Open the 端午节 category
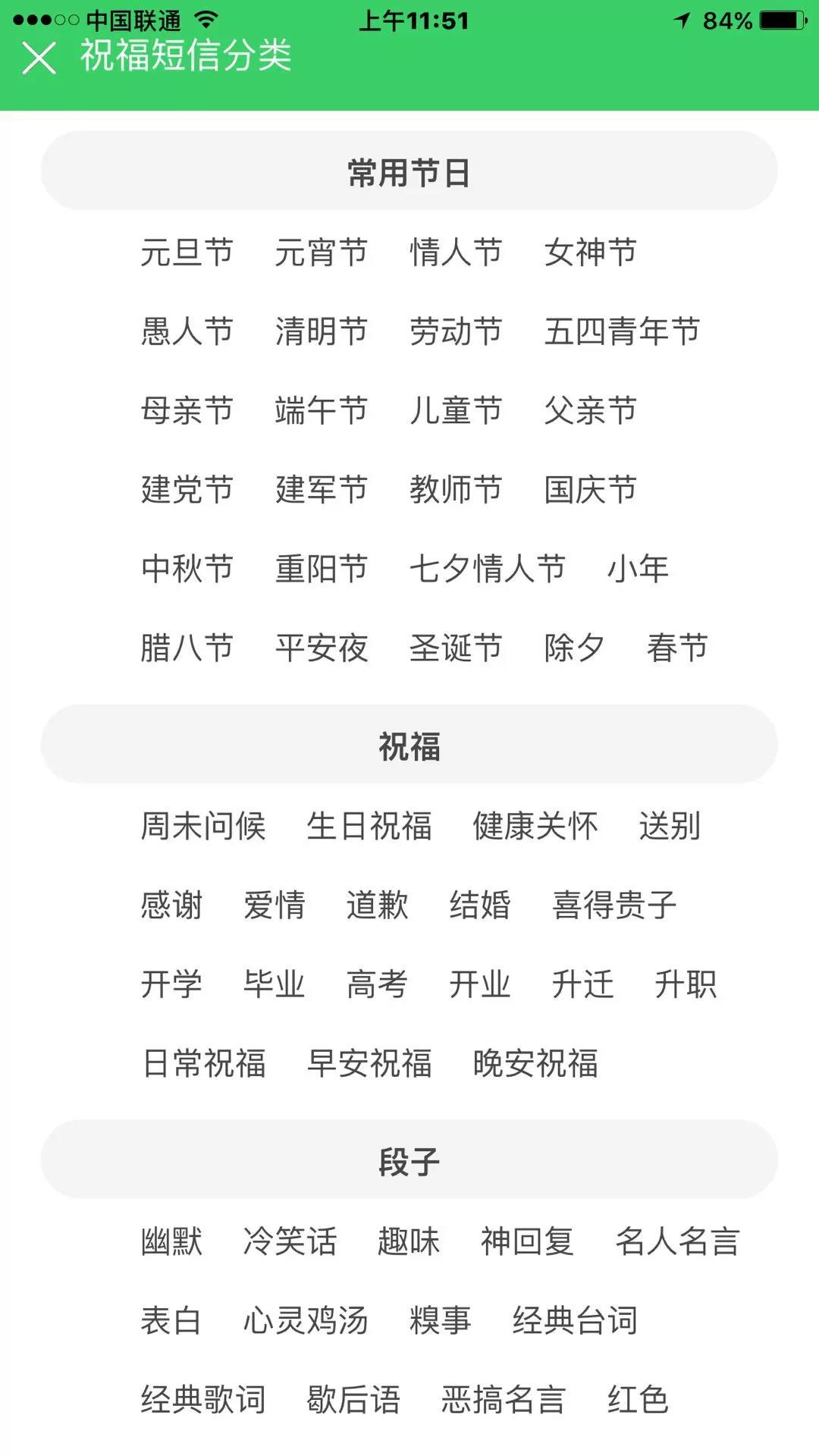Screen dimensions: 819x1456 click(x=322, y=410)
